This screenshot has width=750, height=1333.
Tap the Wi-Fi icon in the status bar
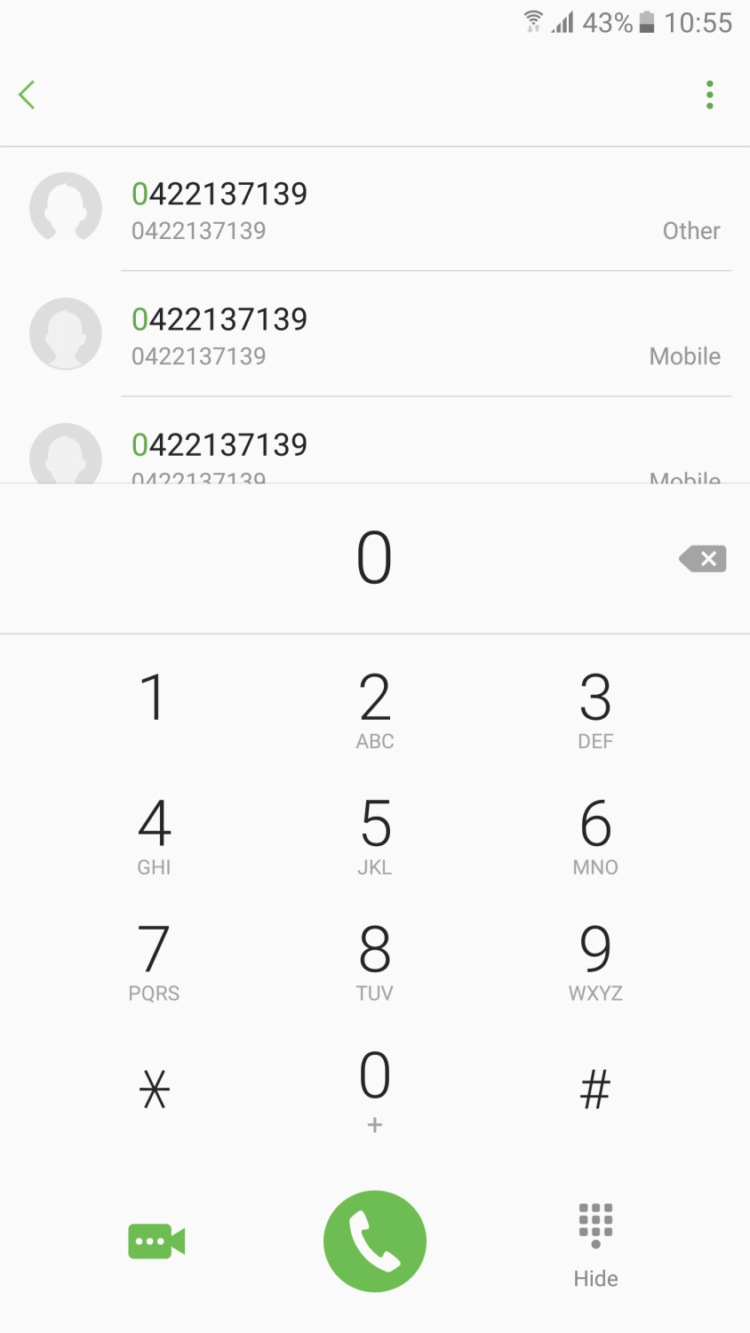click(x=531, y=22)
